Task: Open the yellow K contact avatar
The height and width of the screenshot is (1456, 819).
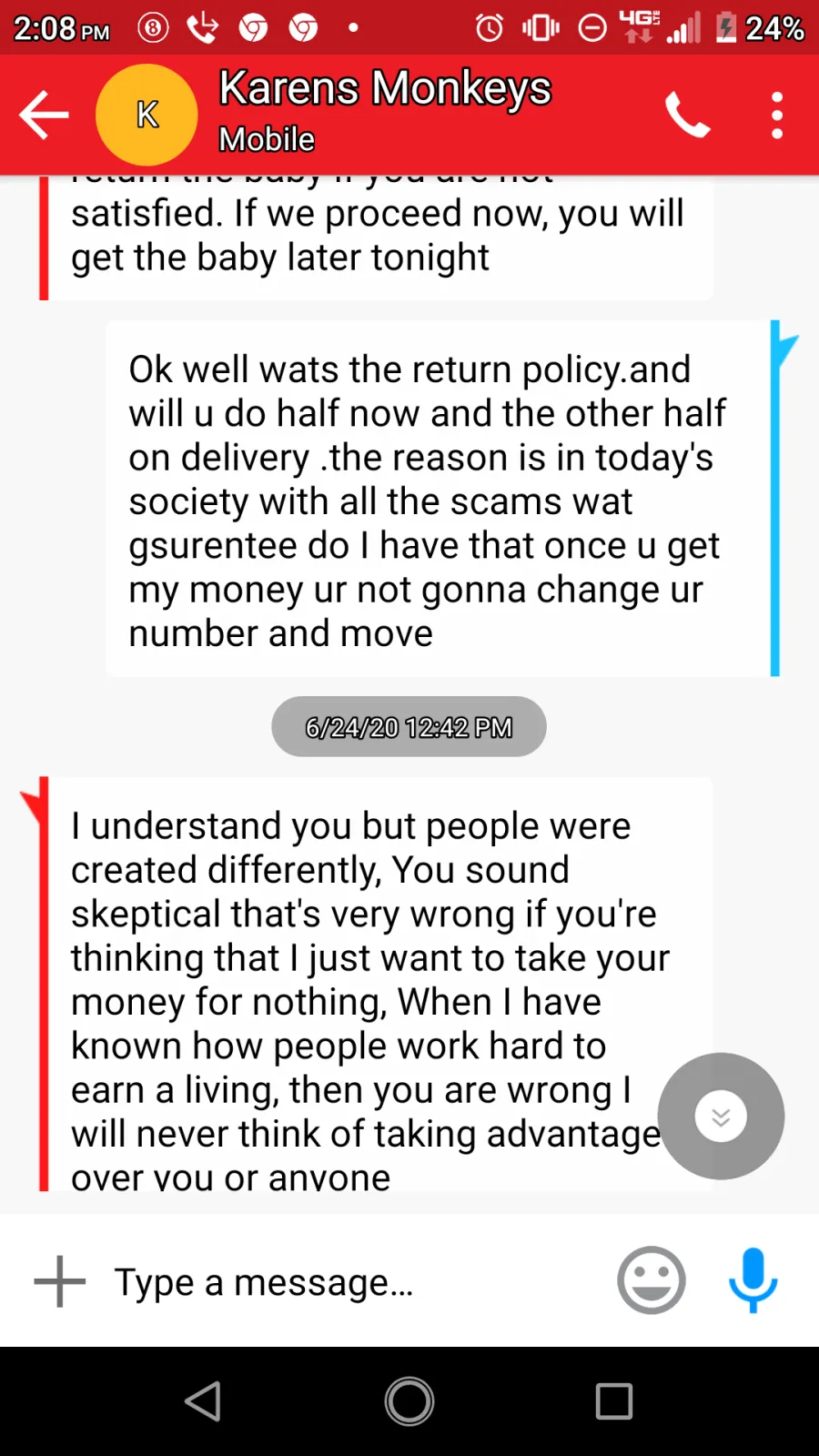Action: (x=147, y=115)
